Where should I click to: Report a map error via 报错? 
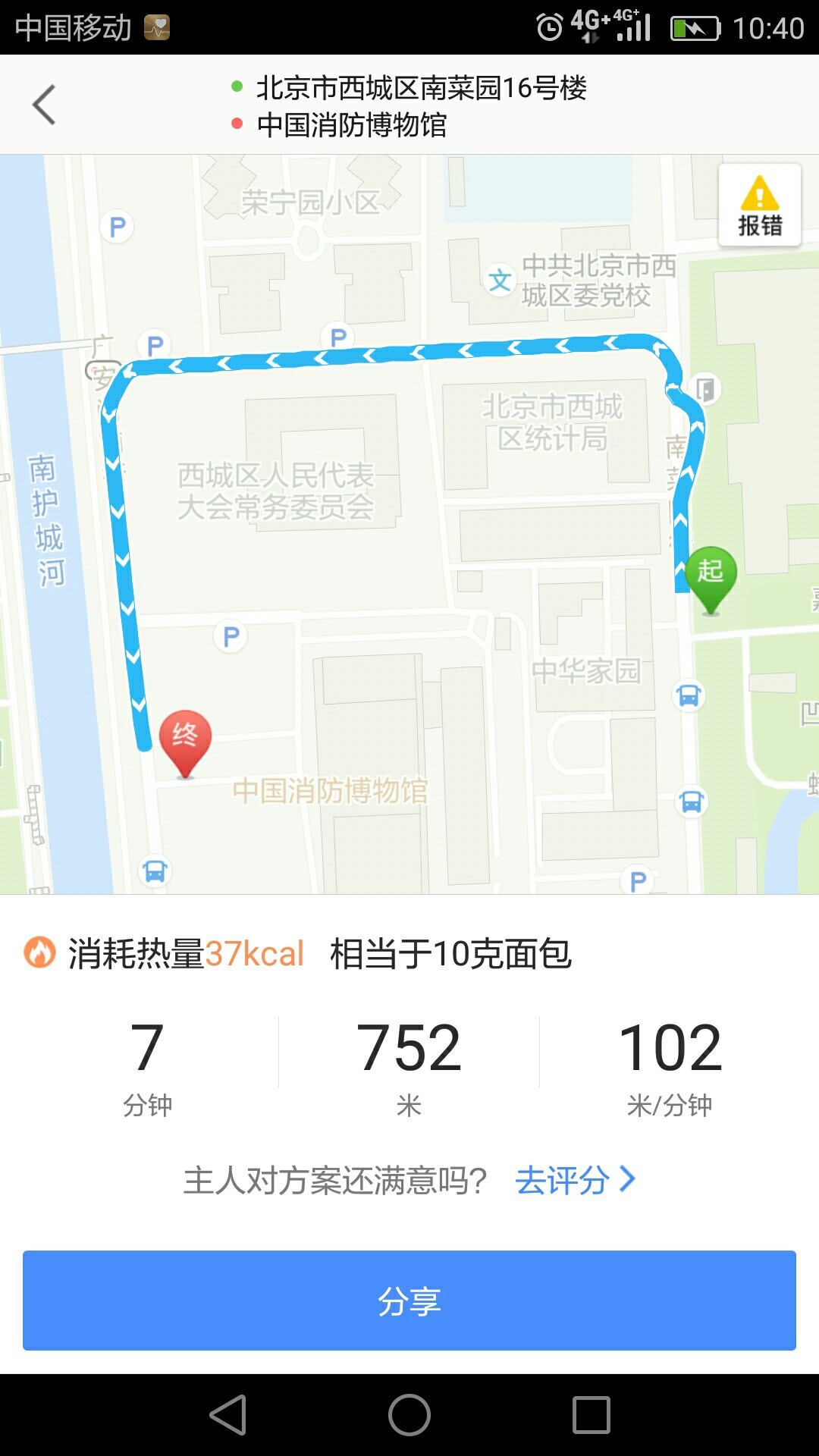pyautogui.click(x=760, y=205)
